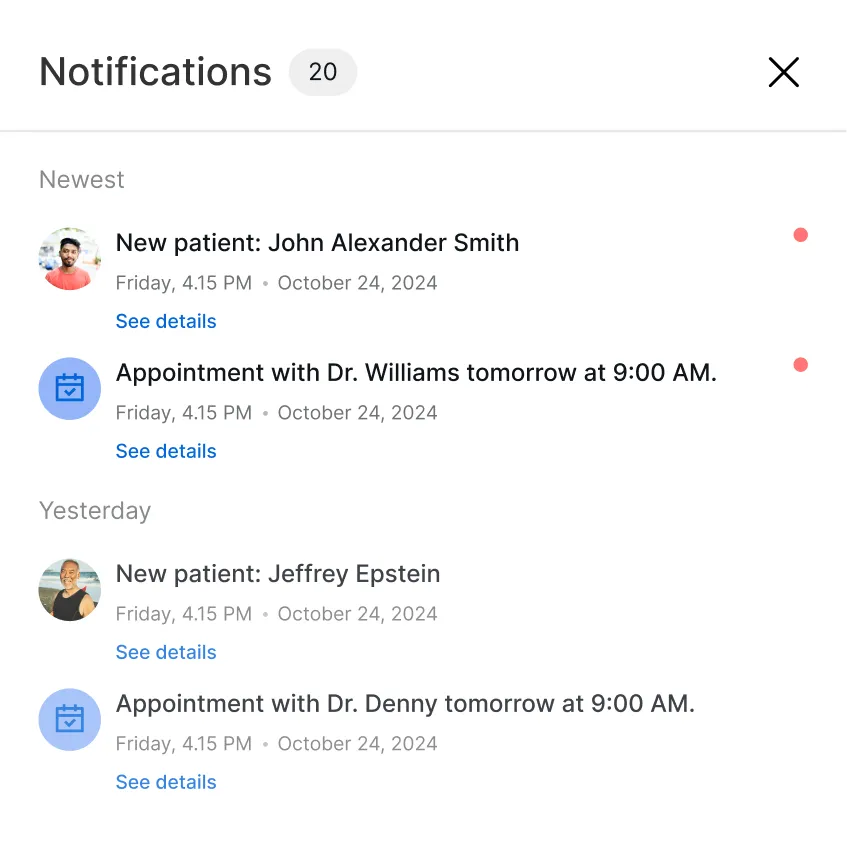
Task: See details for Dr. Williams appointment
Action: [x=166, y=451]
